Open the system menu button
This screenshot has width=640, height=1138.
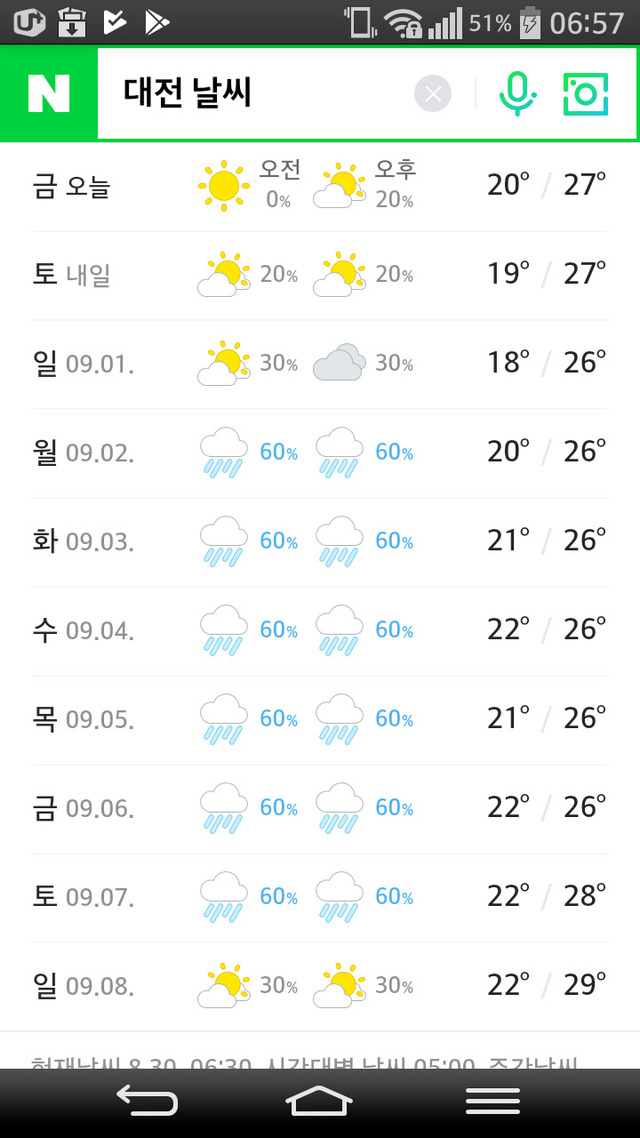pyautogui.click(x=492, y=1102)
